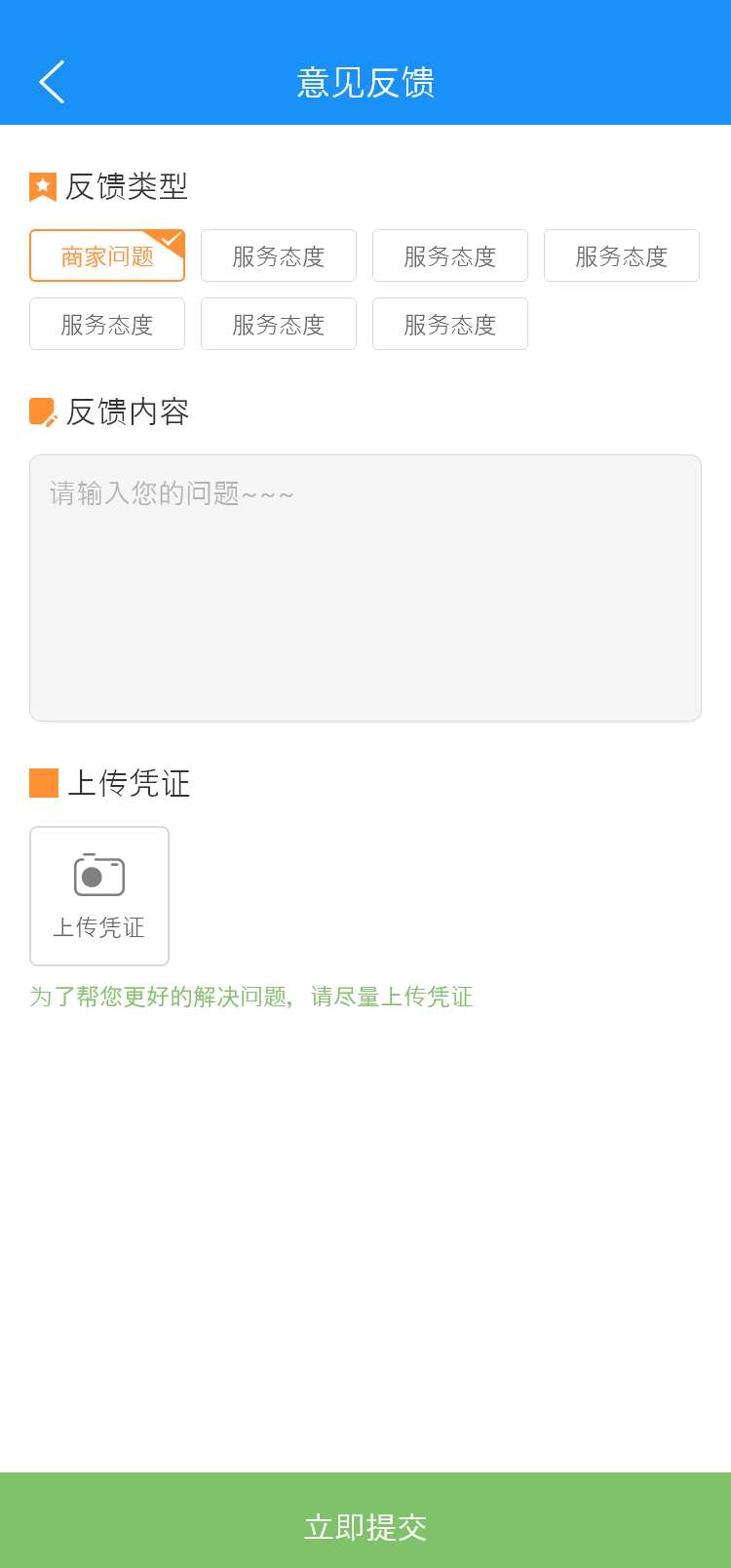
Task: Submit feedback with 立即提交
Action: click(x=365, y=1525)
